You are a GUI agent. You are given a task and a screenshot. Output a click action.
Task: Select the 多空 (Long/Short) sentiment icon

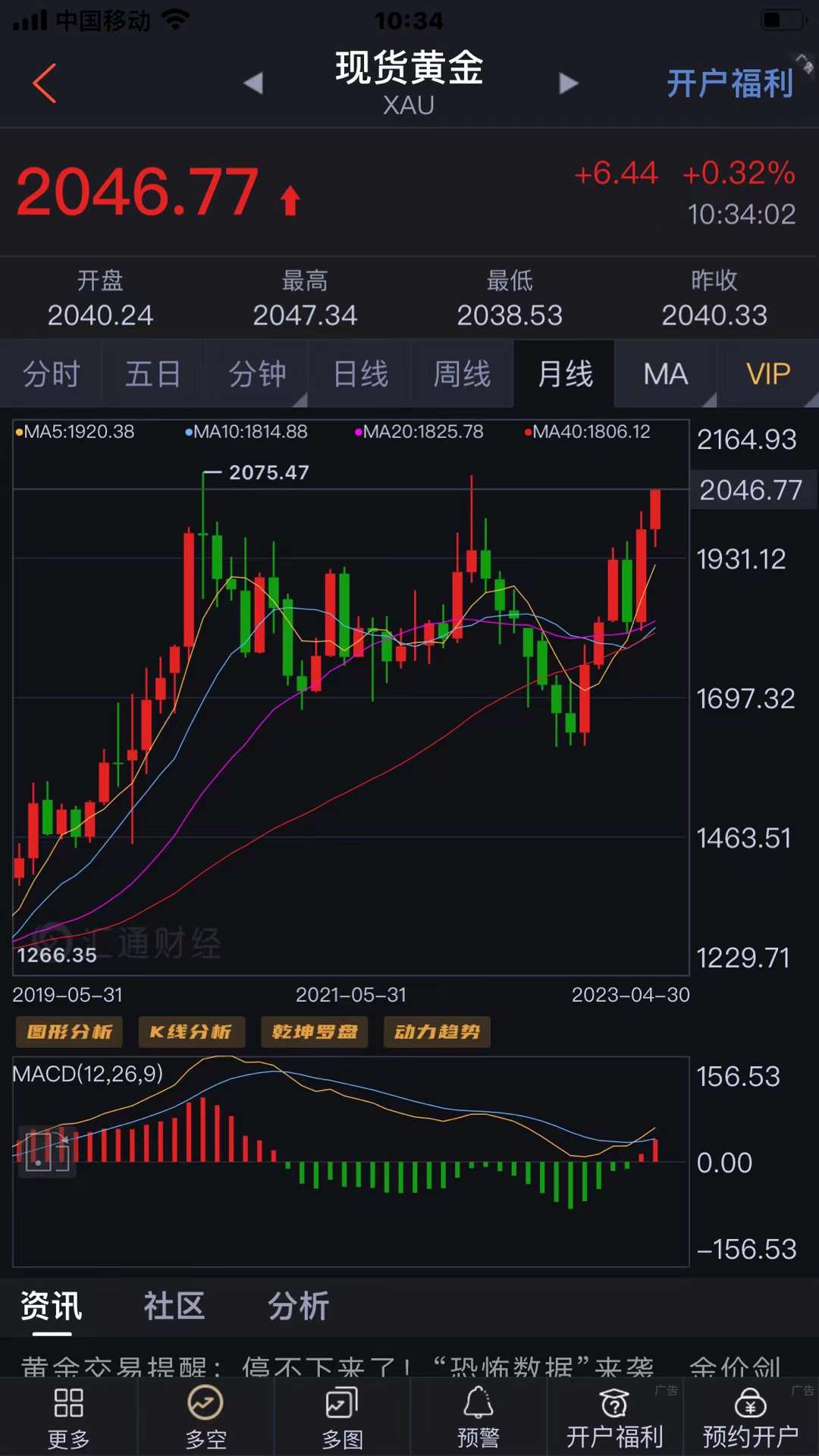pyautogui.click(x=203, y=1412)
